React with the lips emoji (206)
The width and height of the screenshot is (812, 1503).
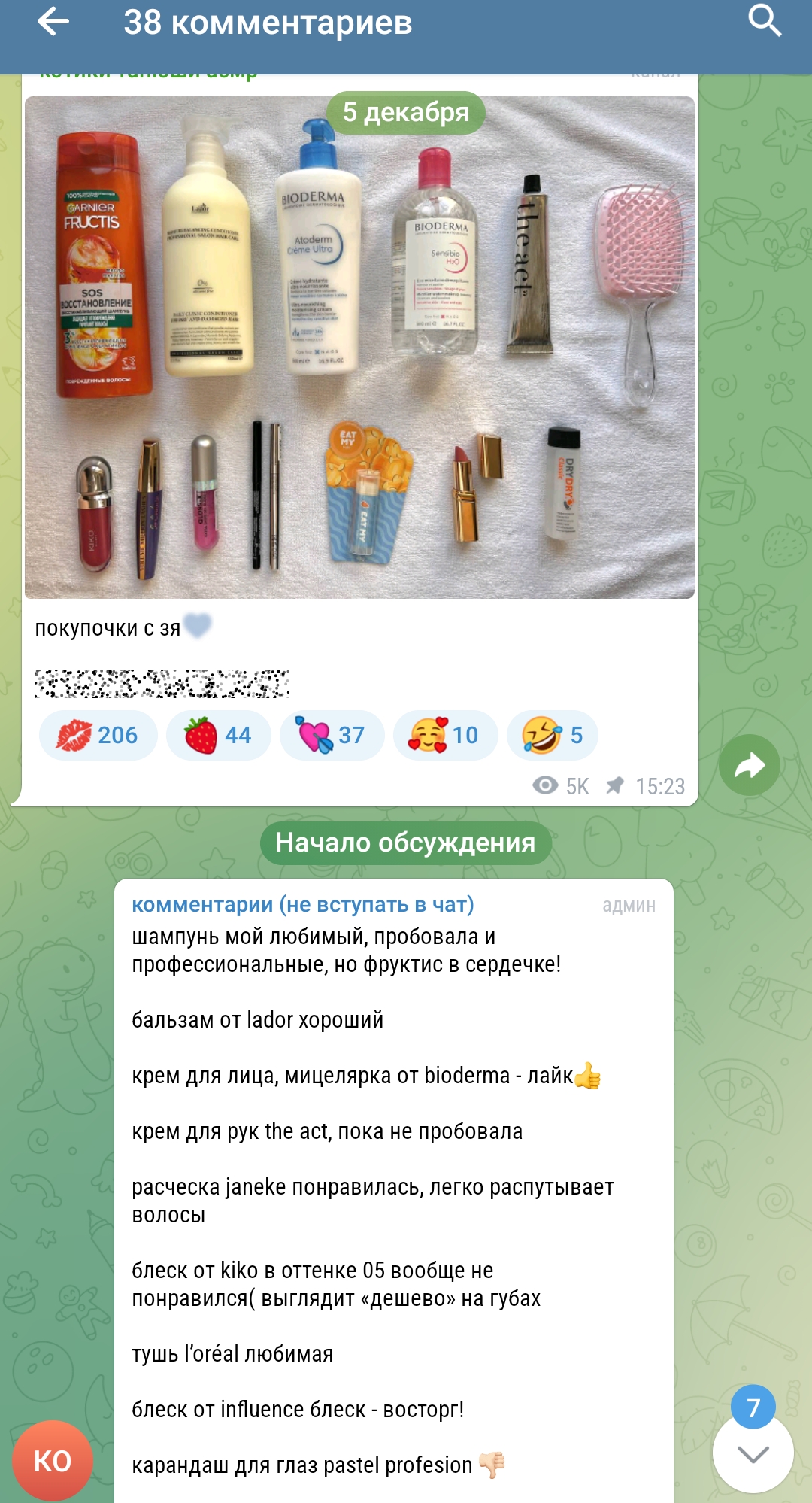[98, 735]
